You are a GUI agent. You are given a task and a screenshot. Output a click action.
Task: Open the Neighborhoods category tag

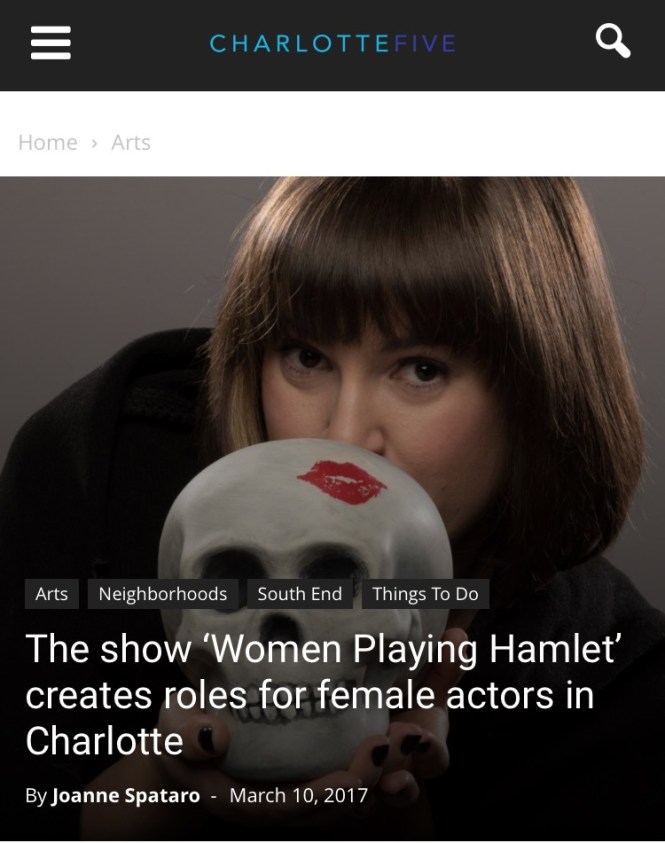pos(163,594)
